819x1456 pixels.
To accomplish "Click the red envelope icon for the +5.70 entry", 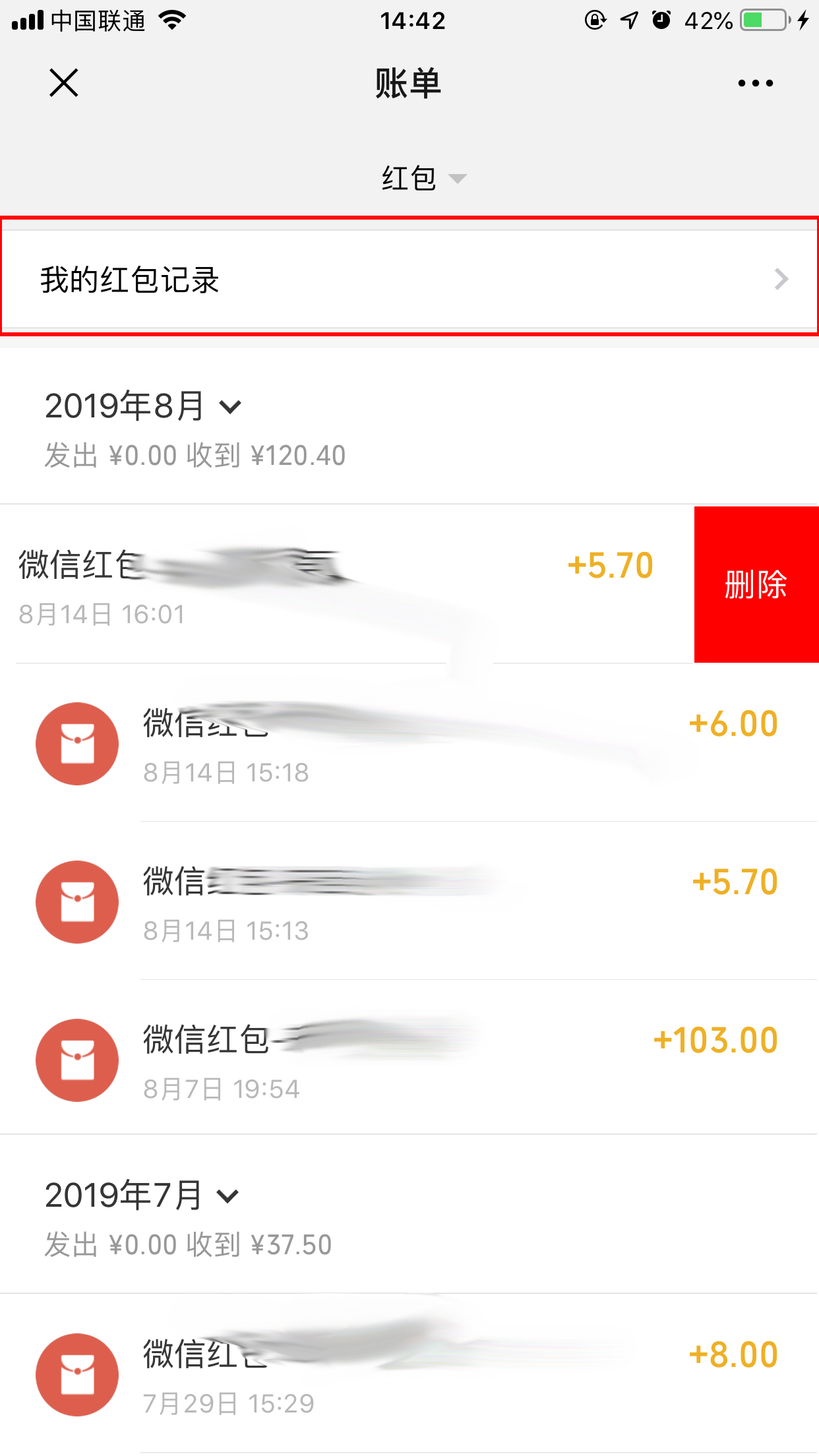I will (x=77, y=901).
